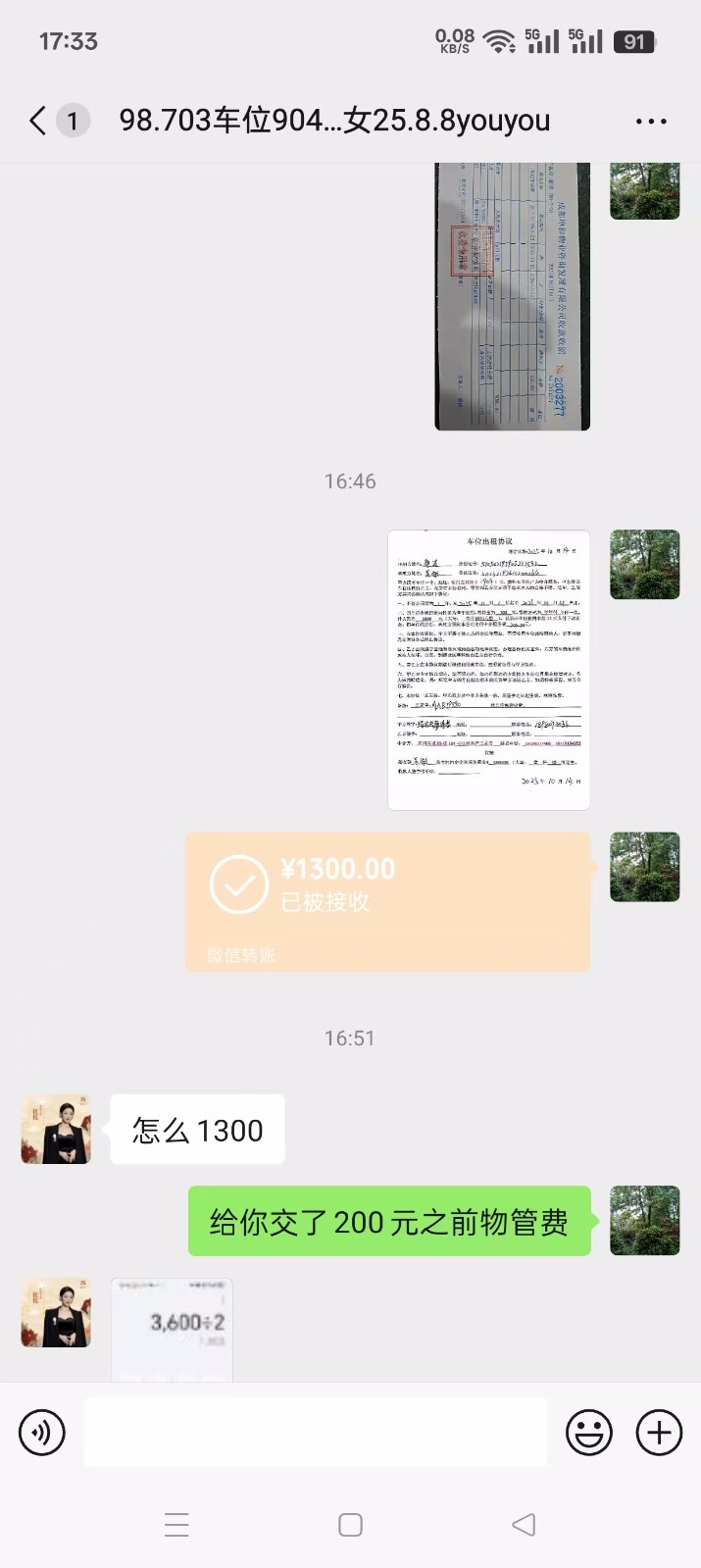Open the chat info overflow menu
The image size is (701, 1568).
(x=651, y=122)
